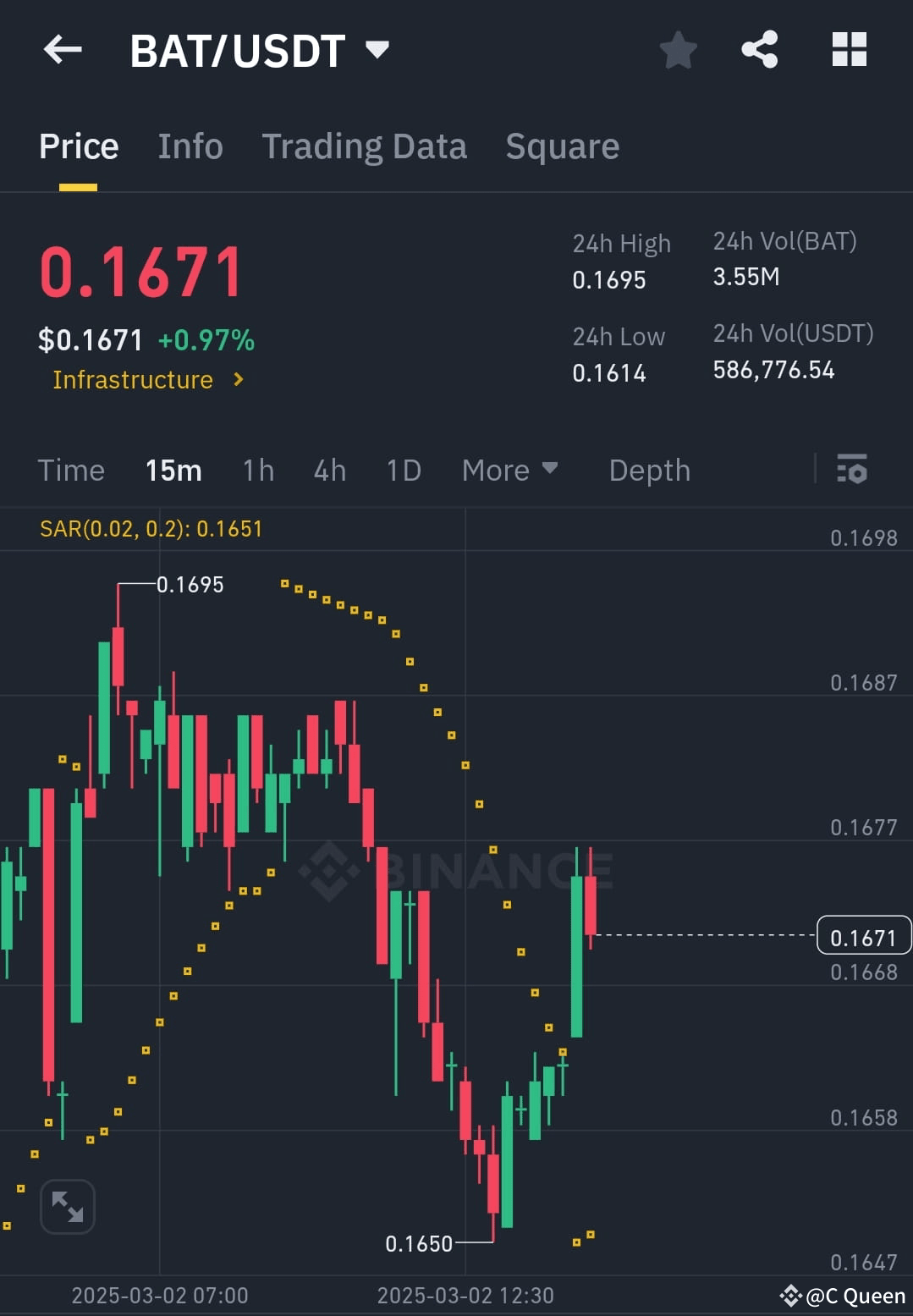Share the BAT/USDT chart
913x1316 pixels.
759,50
